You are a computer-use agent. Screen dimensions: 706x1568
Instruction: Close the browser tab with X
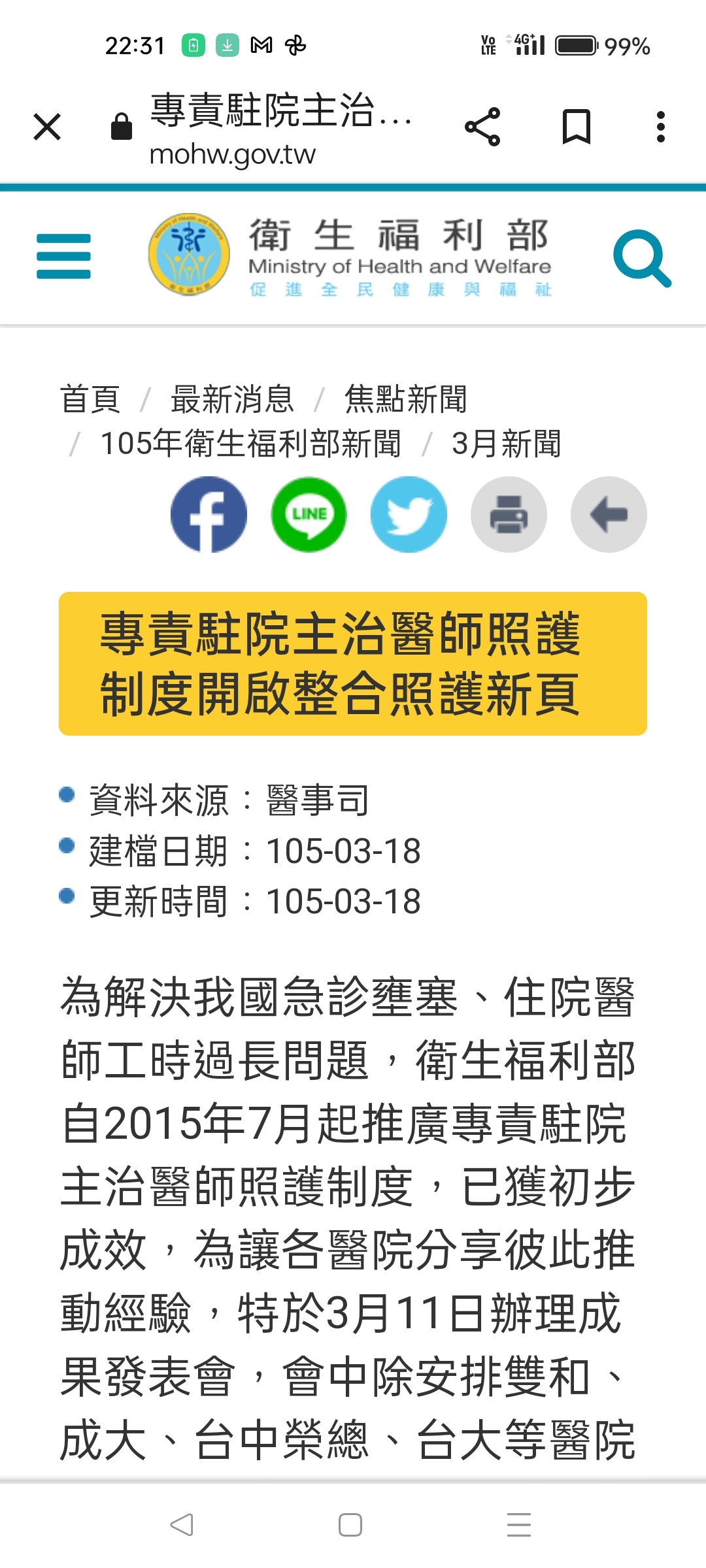(47, 127)
